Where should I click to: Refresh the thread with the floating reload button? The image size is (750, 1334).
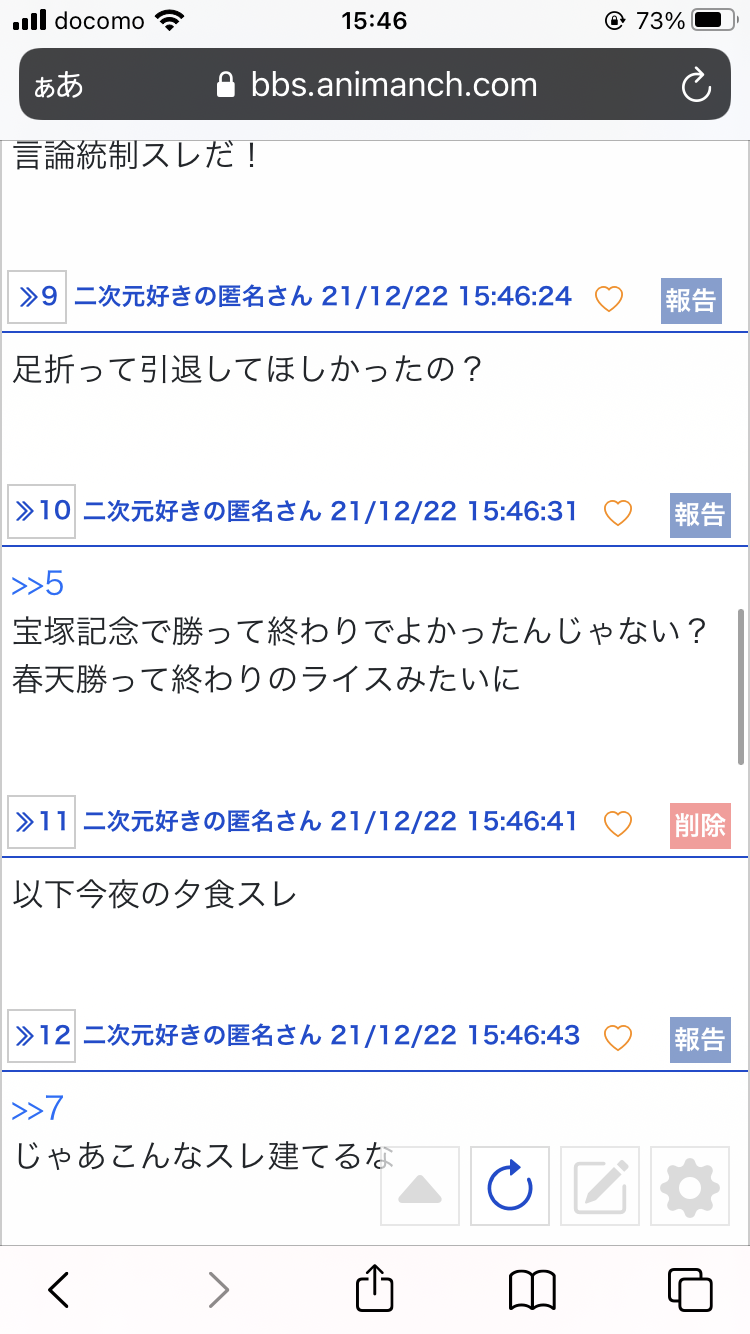pyautogui.click(x=510, y=1187)
